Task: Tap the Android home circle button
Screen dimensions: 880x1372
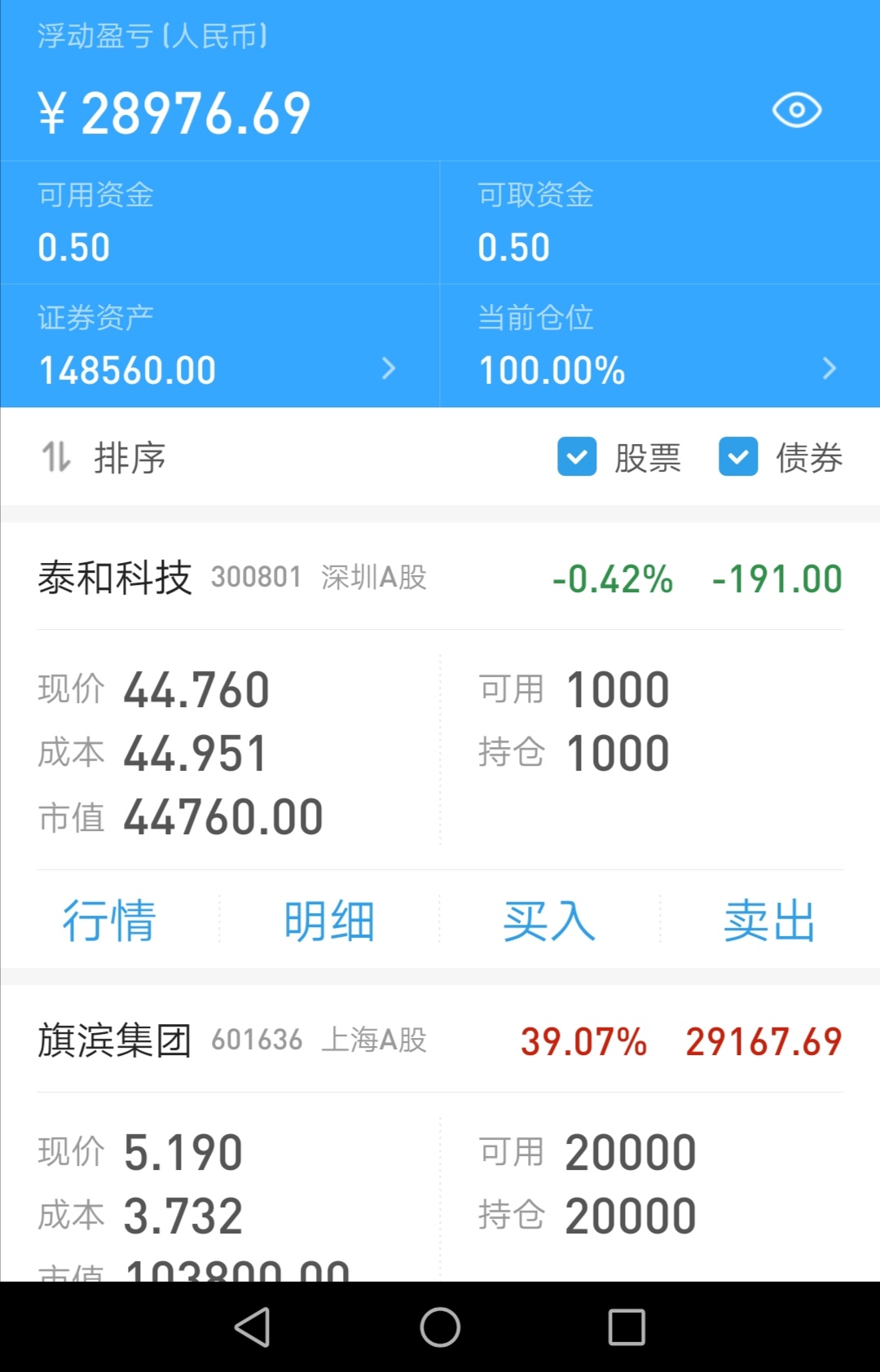Action: (438, 1328)
